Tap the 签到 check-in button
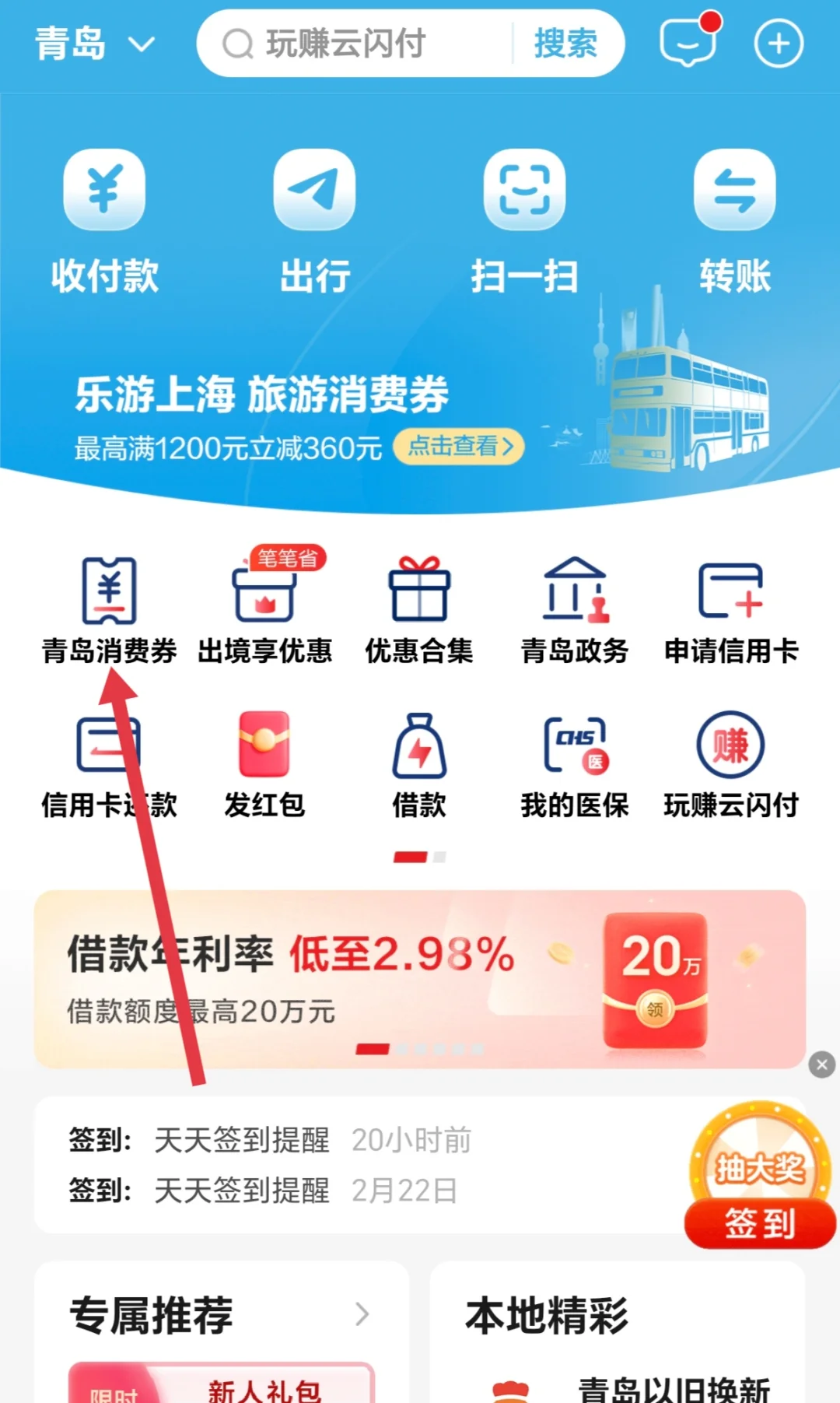Viewport: 840px width, 1403px height. (x=759, y=1223)
